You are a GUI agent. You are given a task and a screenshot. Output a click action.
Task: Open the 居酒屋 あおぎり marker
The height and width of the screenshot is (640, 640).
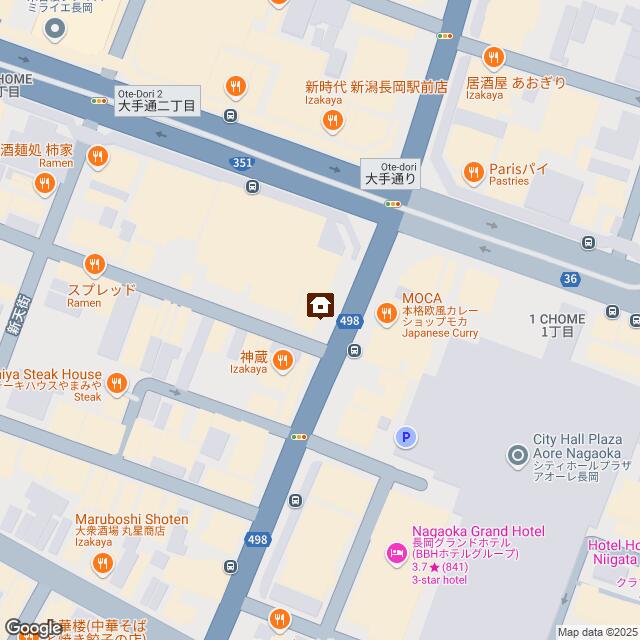pos(495,58)
